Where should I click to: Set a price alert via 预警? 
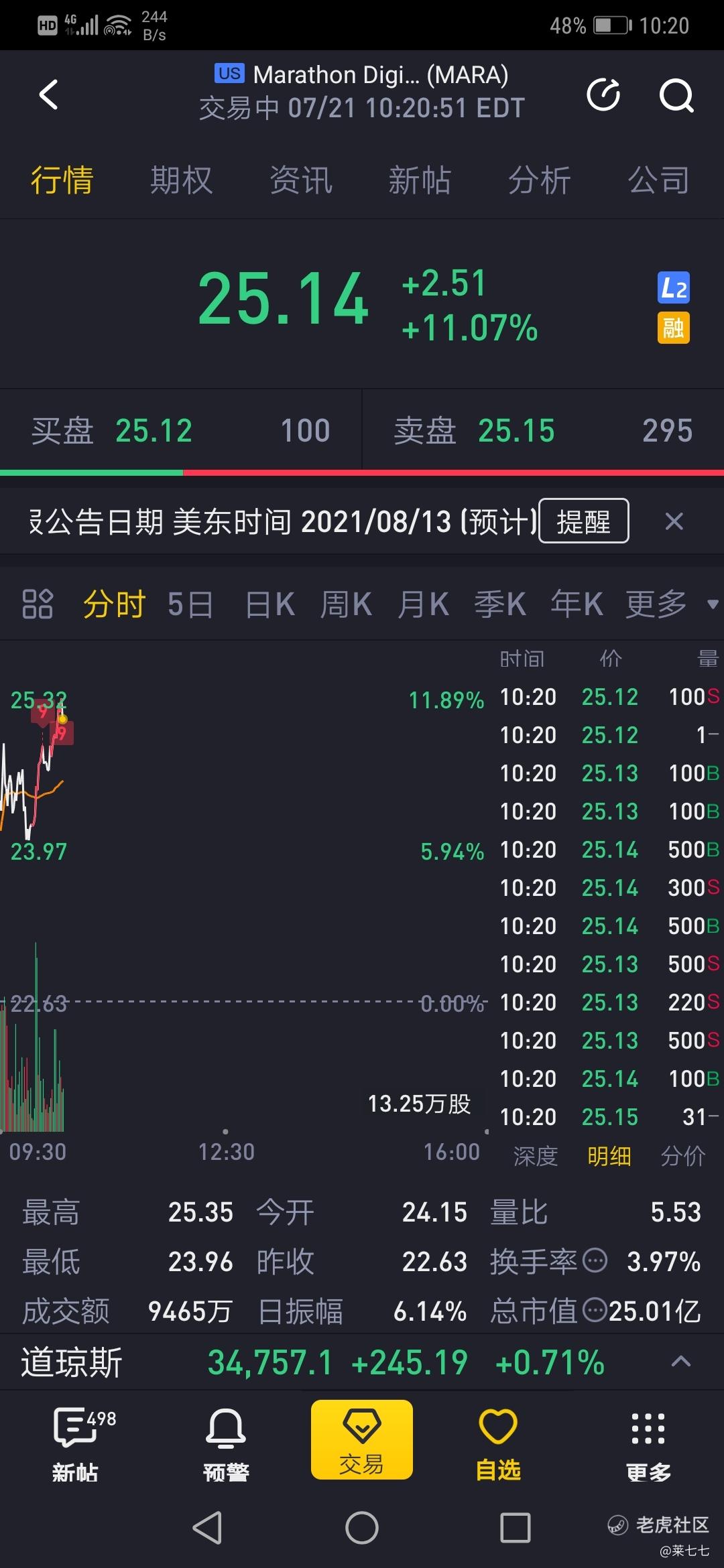coord(226,1445)
